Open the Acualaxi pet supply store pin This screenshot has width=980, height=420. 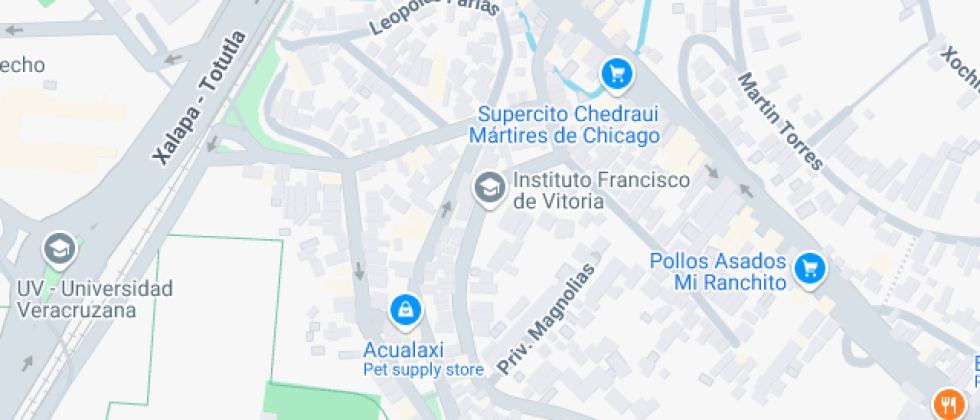405,311
